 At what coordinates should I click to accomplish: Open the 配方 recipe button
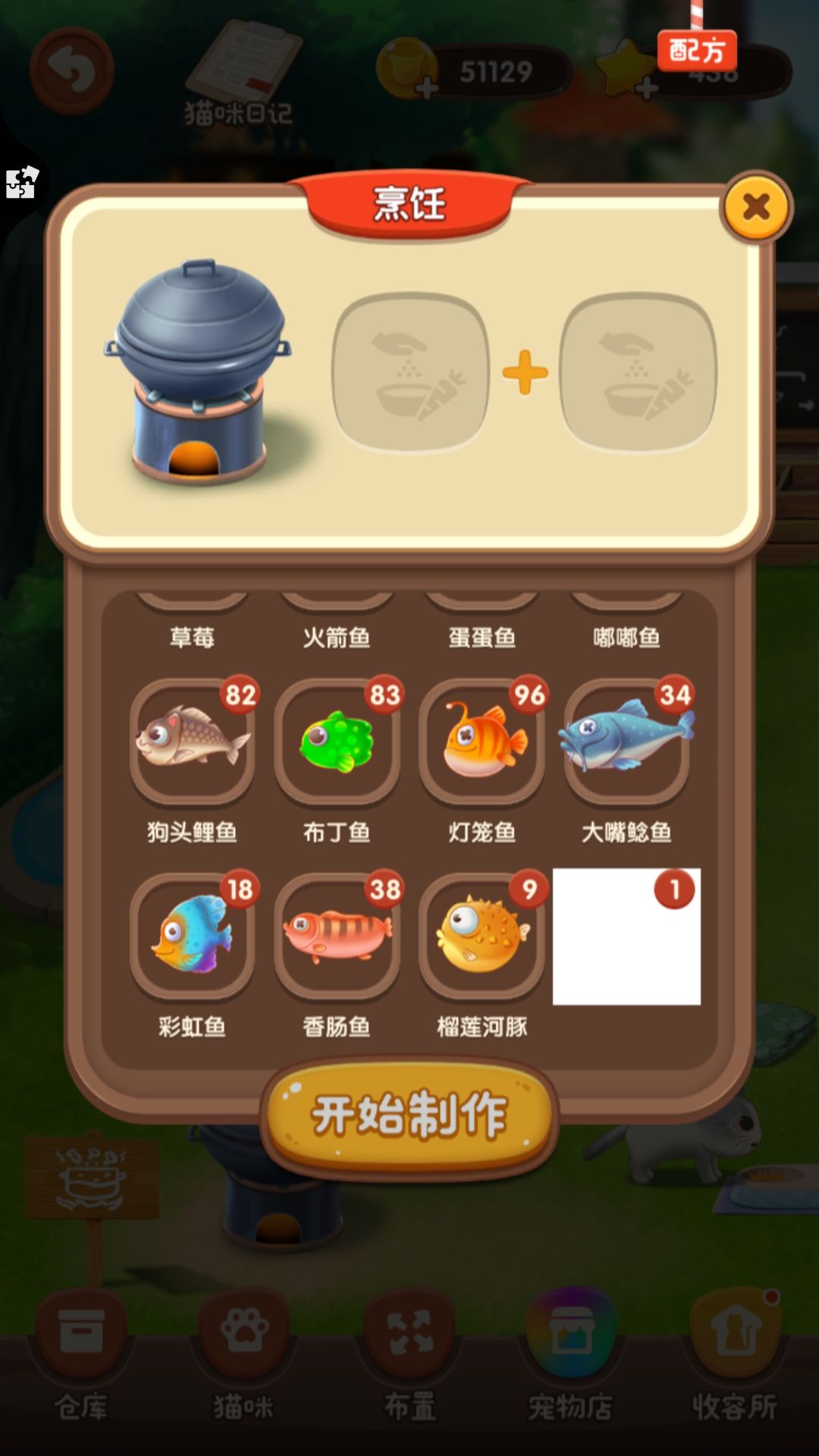click(697, 50)
